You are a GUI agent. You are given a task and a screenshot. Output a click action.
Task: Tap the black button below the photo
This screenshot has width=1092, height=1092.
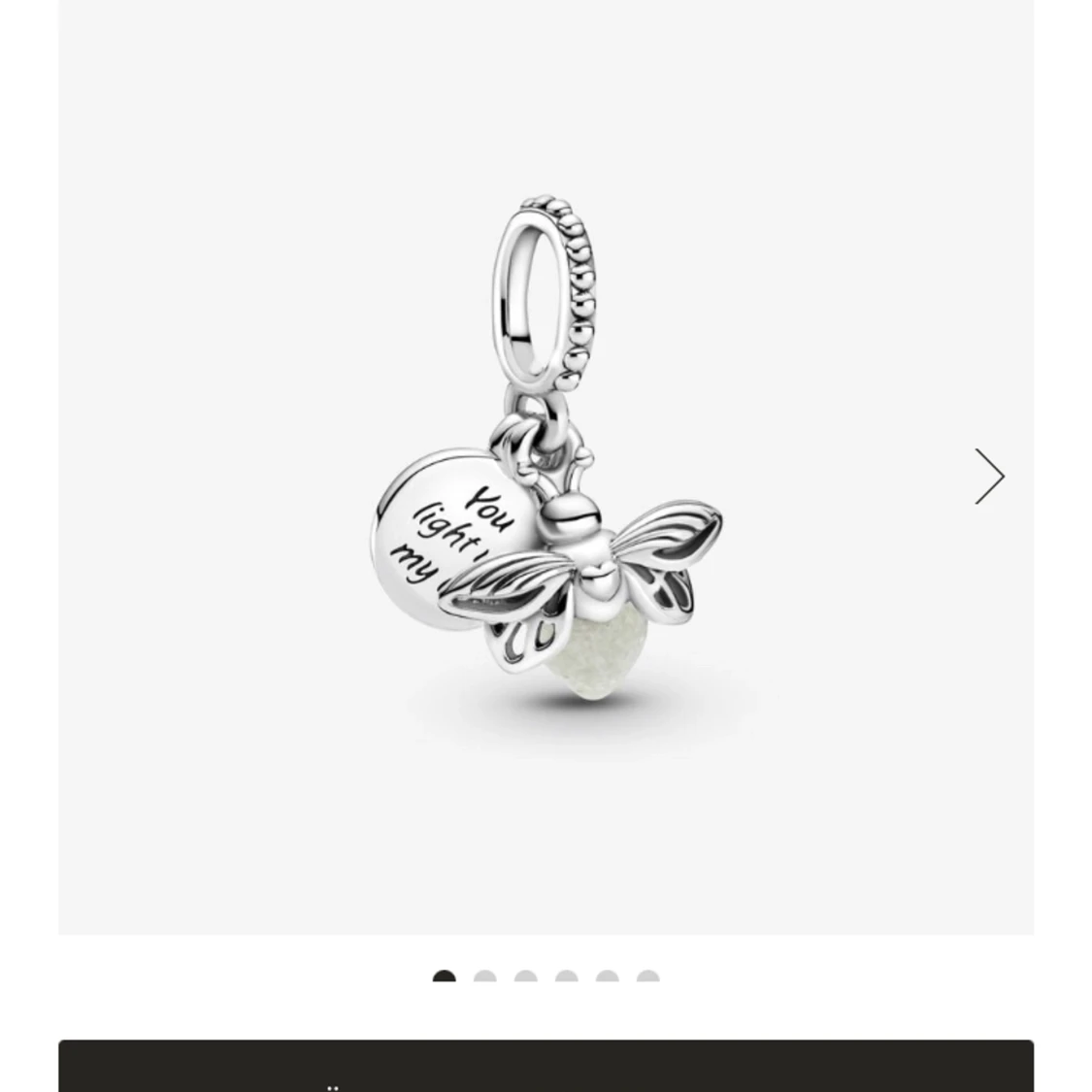click(x=546, y=1066)
